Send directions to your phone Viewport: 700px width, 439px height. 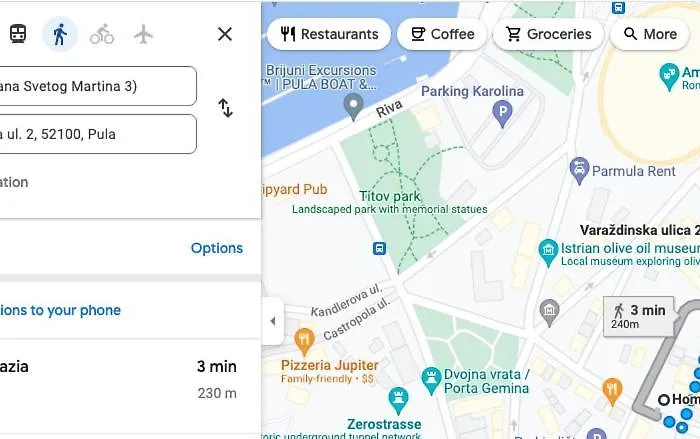(60, 310)
